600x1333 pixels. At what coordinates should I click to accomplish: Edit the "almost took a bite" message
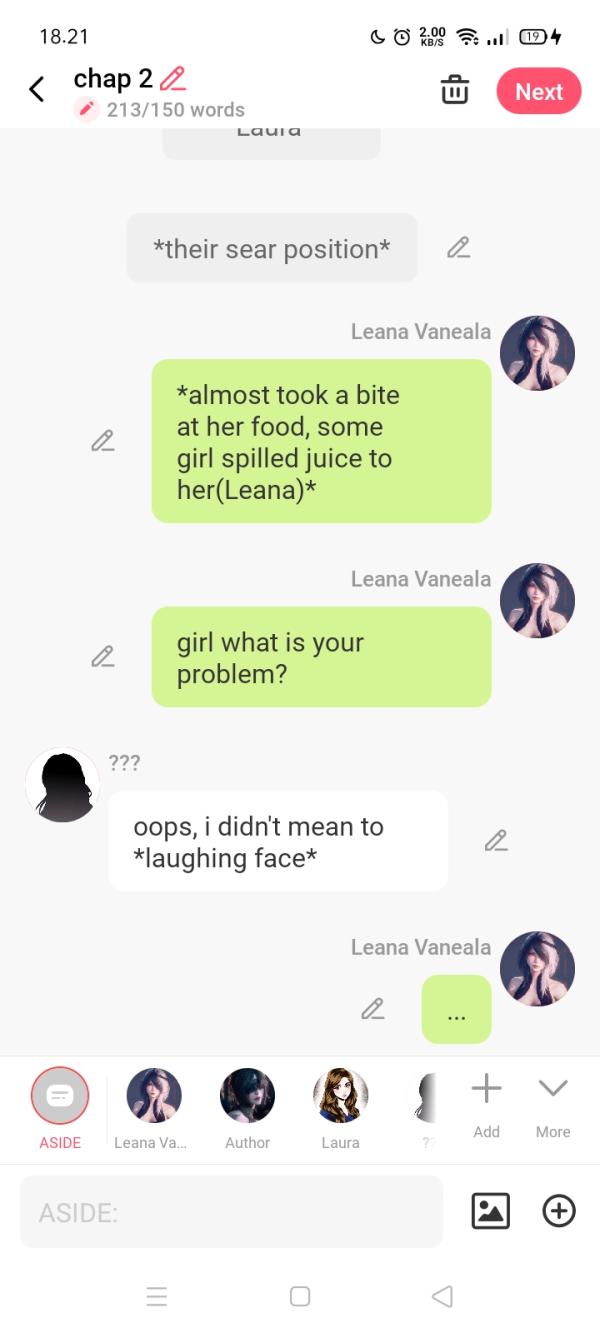[102, 441]
